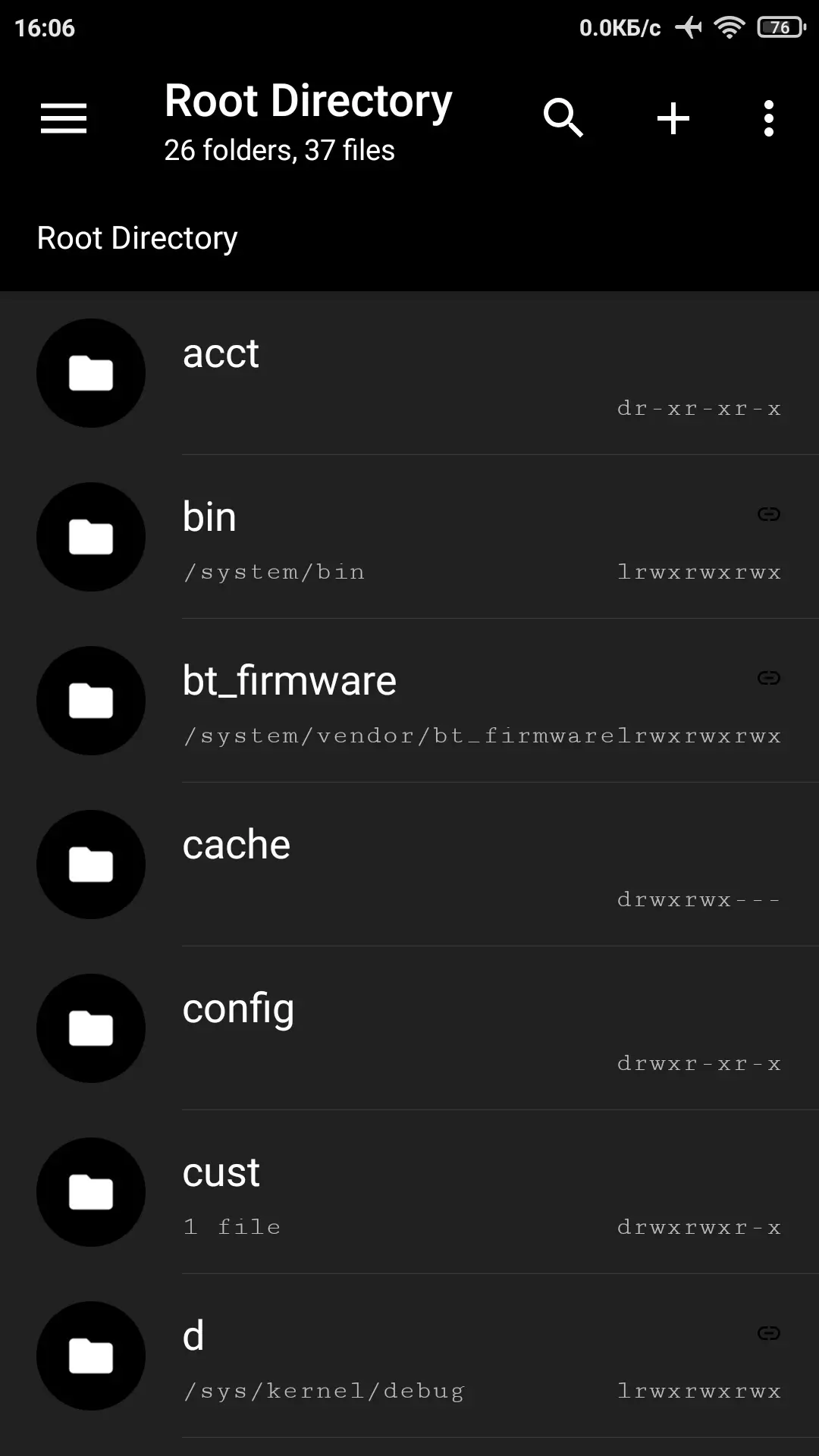Tap the plus icon to add new item

click(x=673, y=118)
